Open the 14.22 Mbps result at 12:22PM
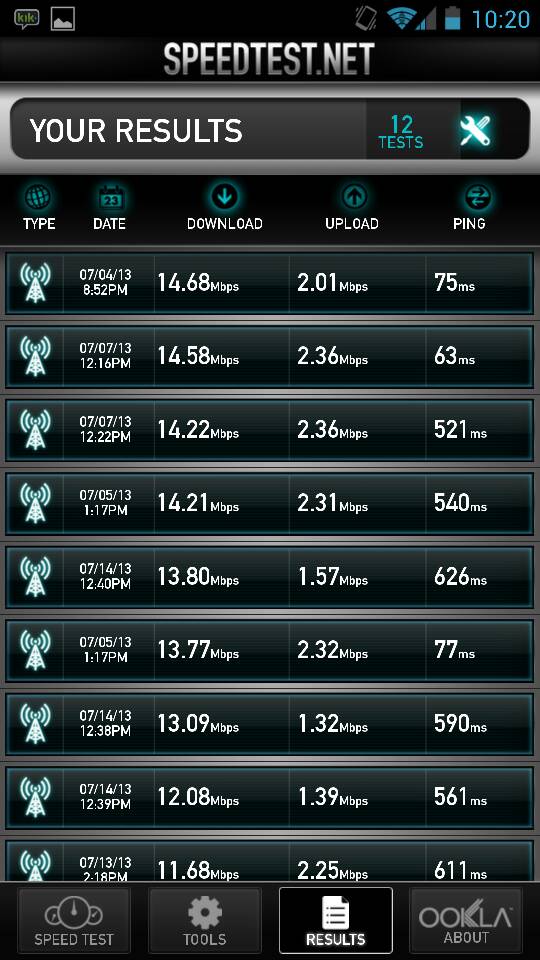Screen dimensions: 540x960 [x=269, y=430]
